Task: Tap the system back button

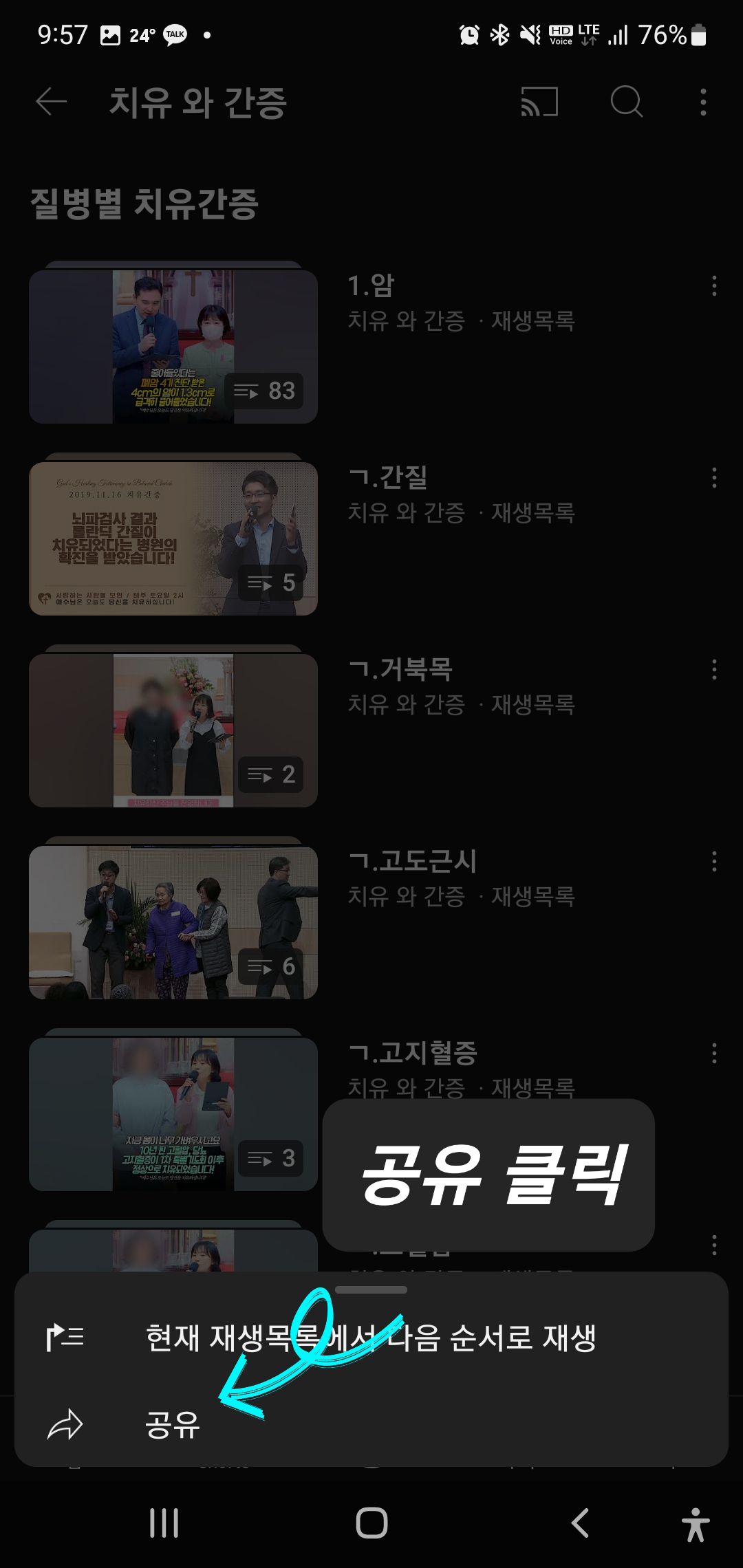Action: [x=580, y=1523]
